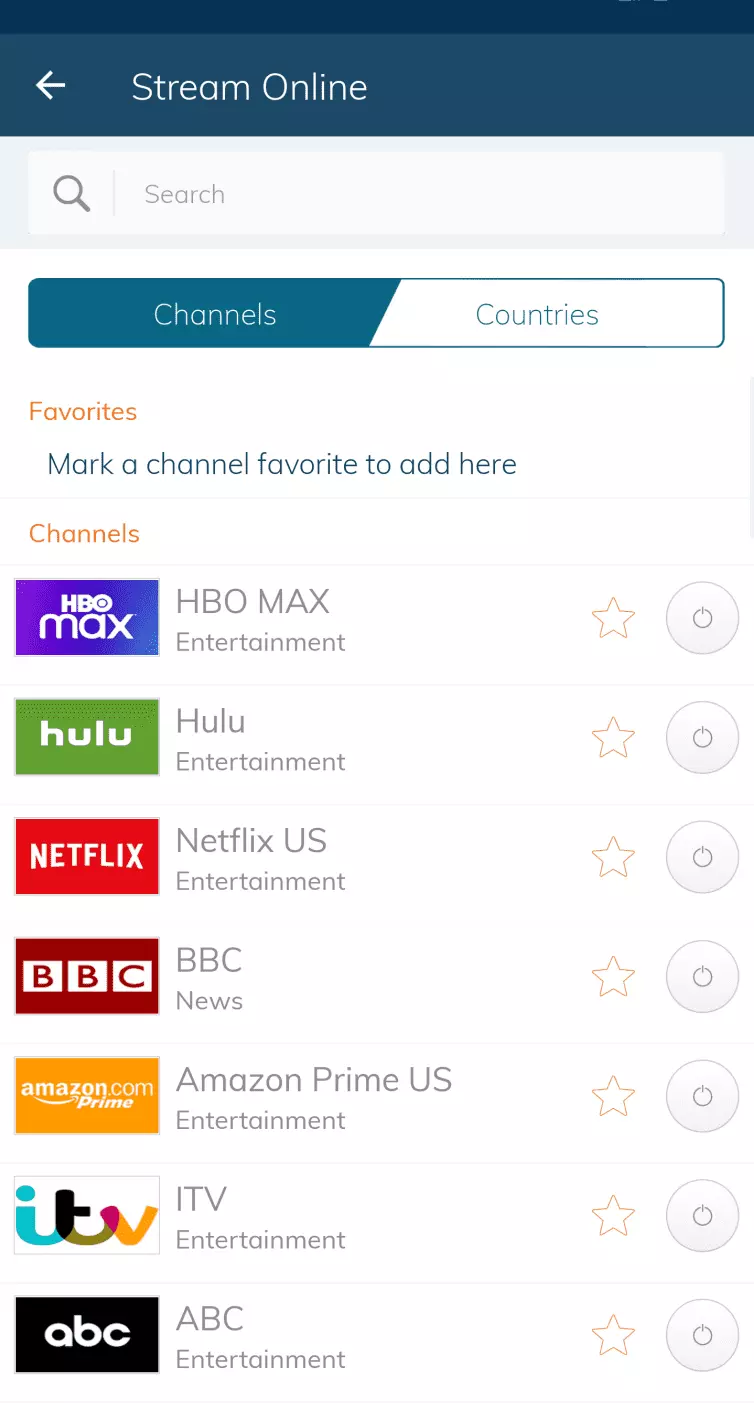Select the Channels tab
Screen dimensions: 754x1405
[x=214, y=314]
